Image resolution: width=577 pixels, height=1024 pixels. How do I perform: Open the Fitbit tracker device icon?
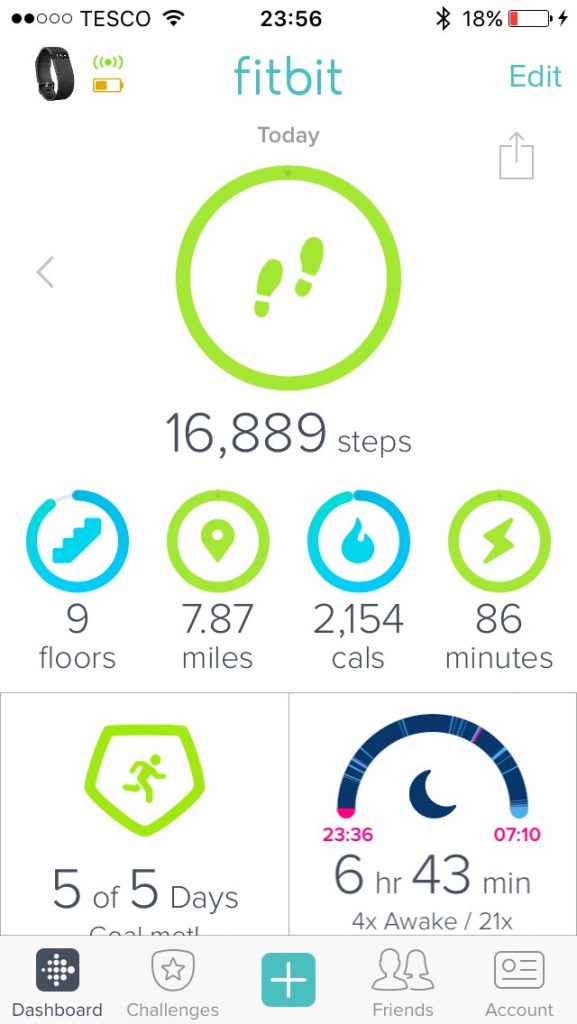(54, 74)
